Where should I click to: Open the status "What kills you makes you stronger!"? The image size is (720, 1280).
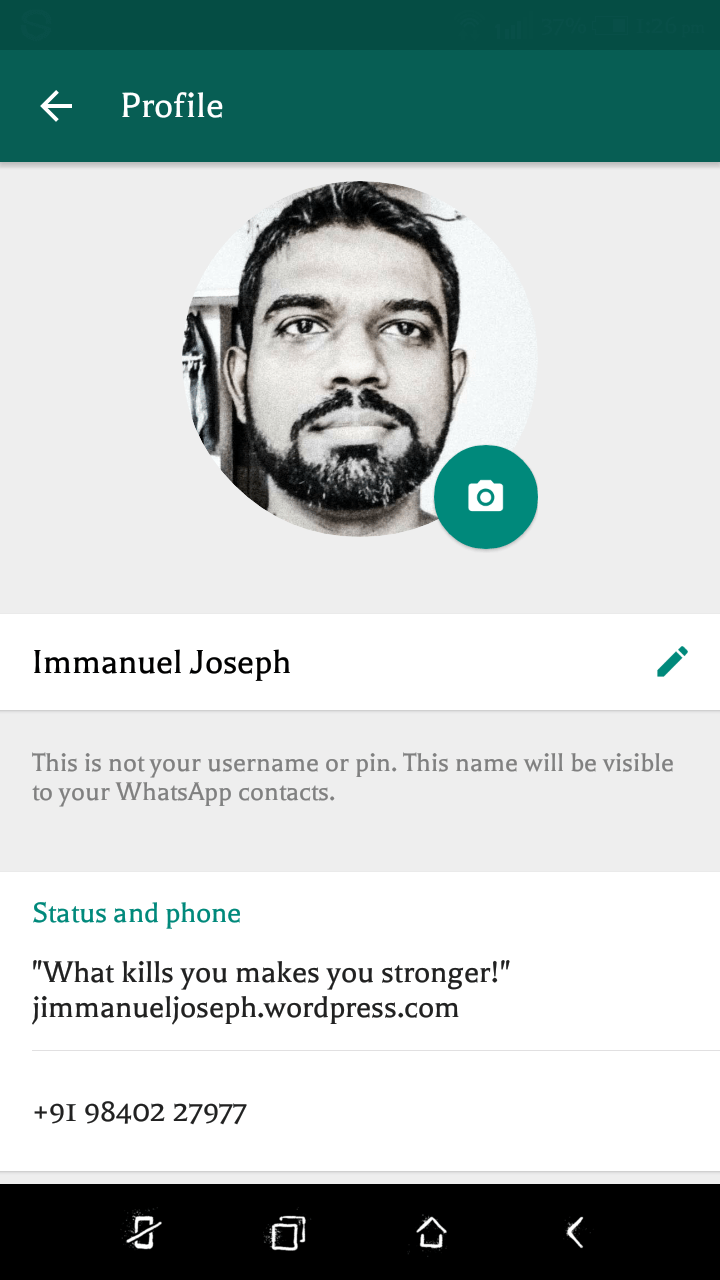click(272, 989)
